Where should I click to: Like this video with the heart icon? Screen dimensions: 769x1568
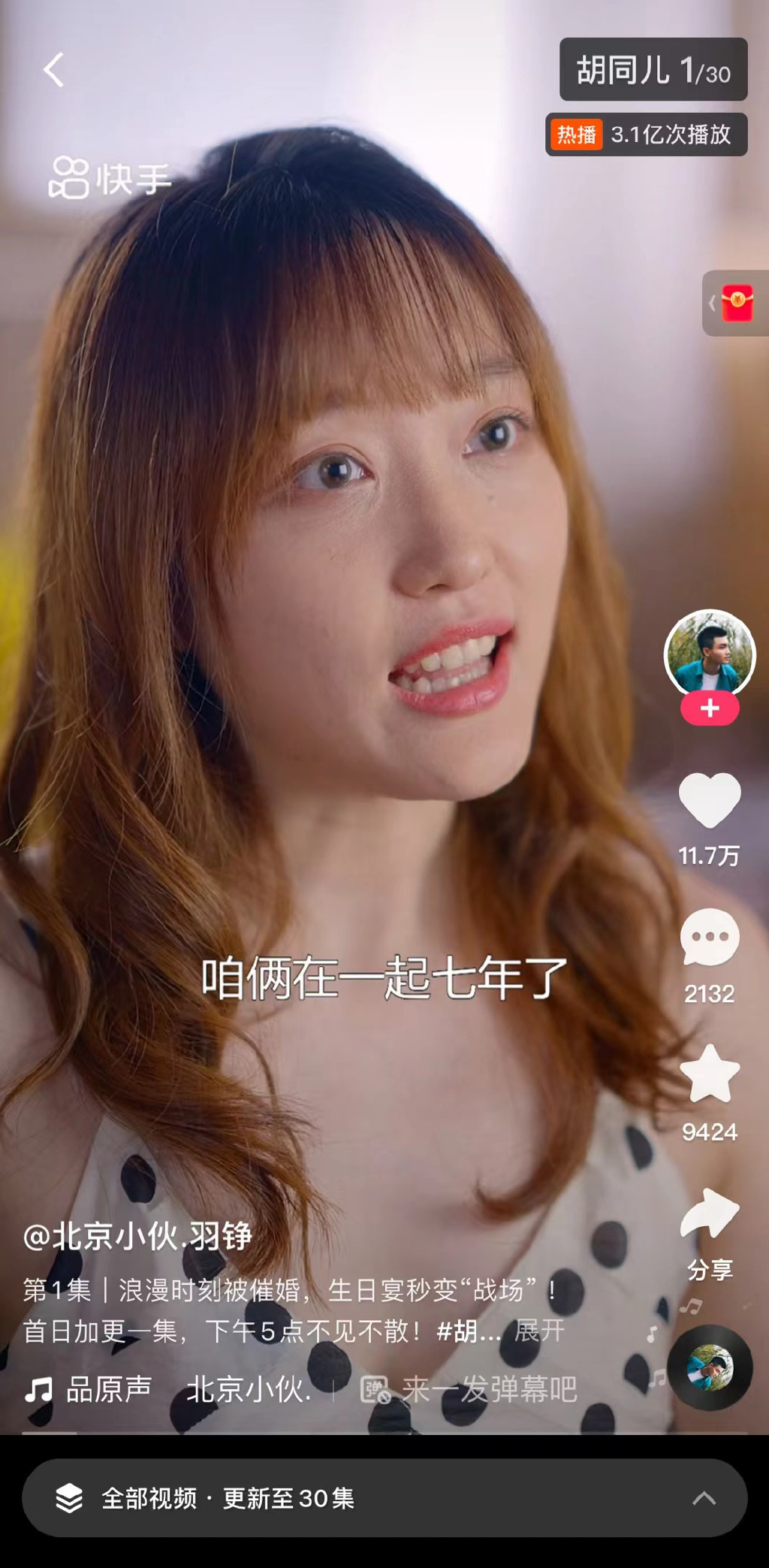pos(709,801)
